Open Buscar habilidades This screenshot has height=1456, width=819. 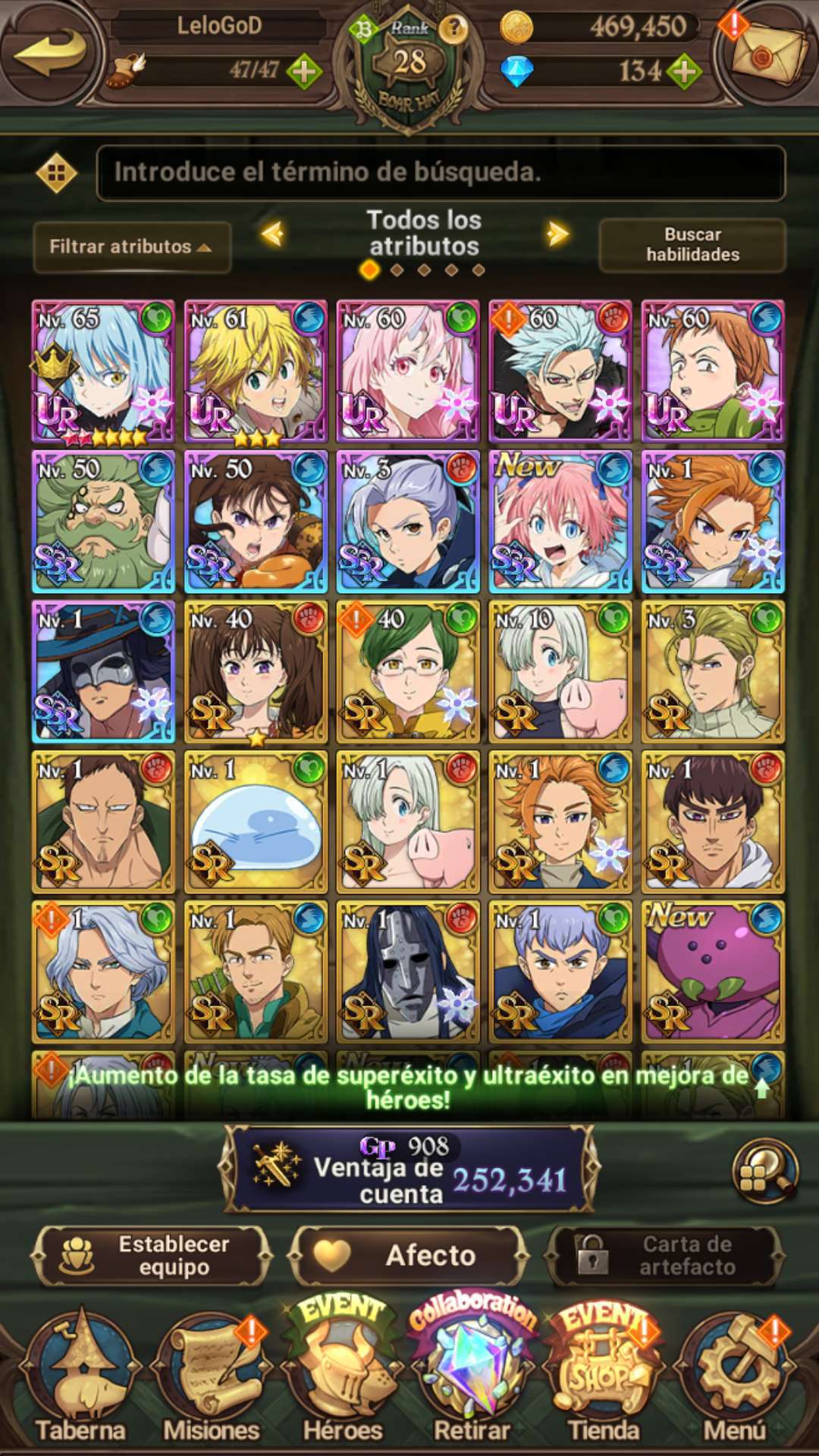[x=692, y=245]
